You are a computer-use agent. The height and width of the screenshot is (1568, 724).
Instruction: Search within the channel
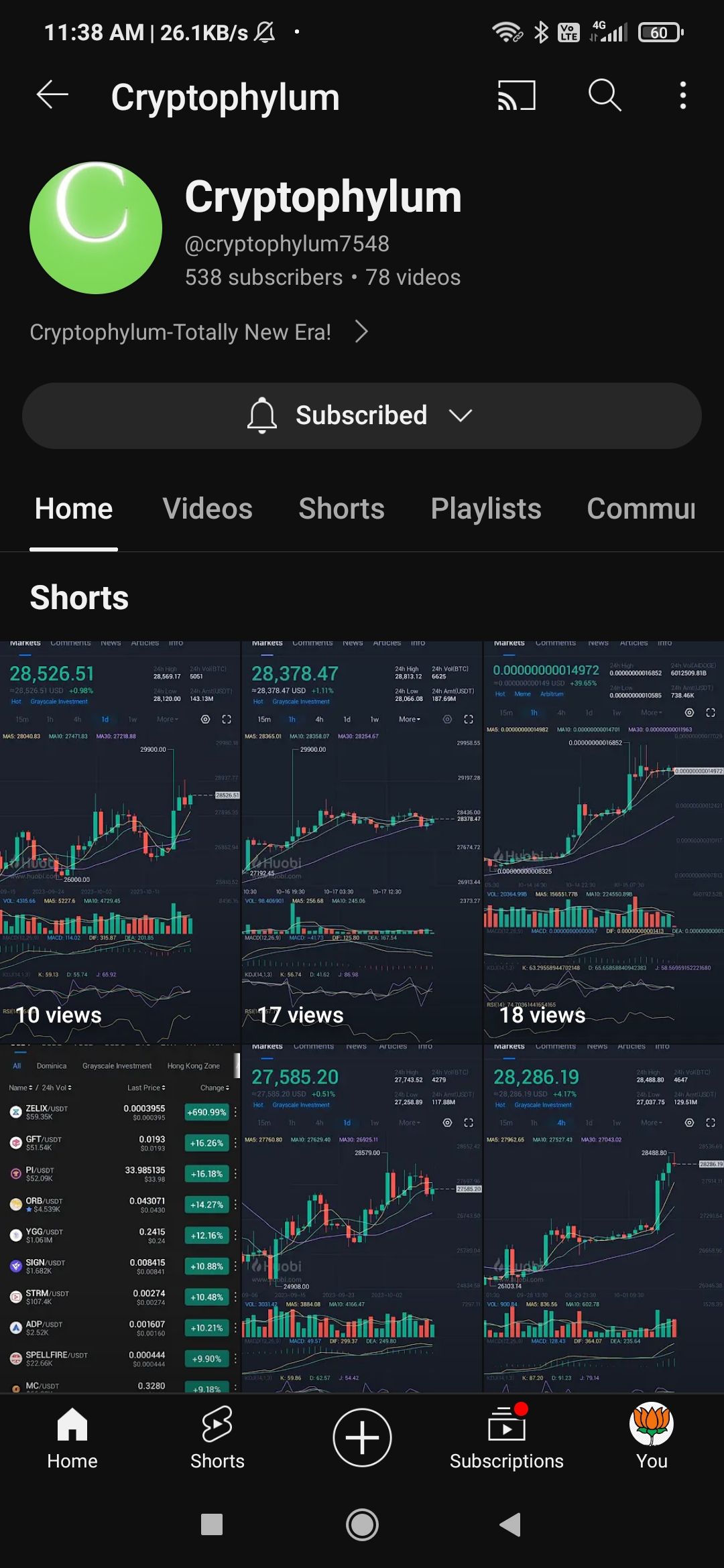point(605,95)
